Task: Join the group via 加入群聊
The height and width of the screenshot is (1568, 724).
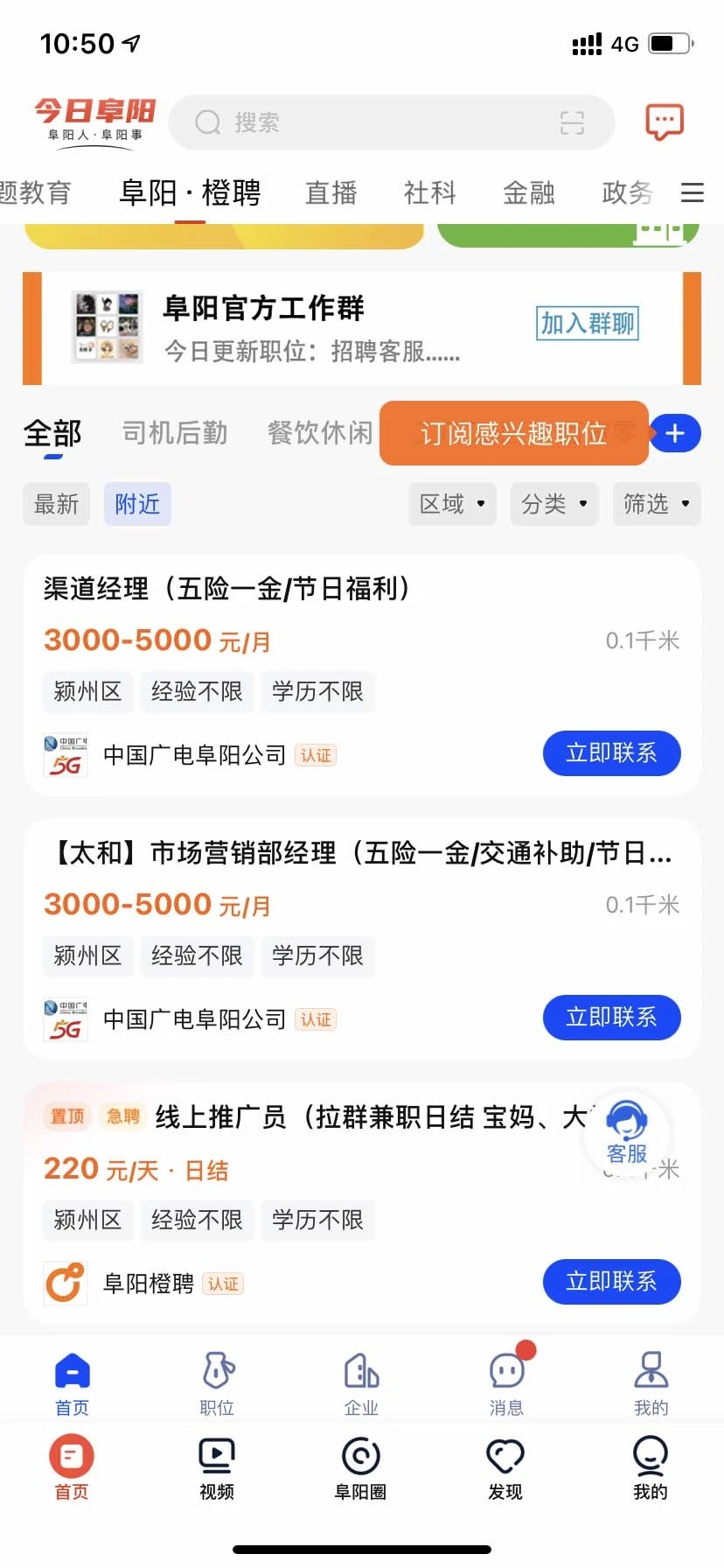Action: [587, 324]
